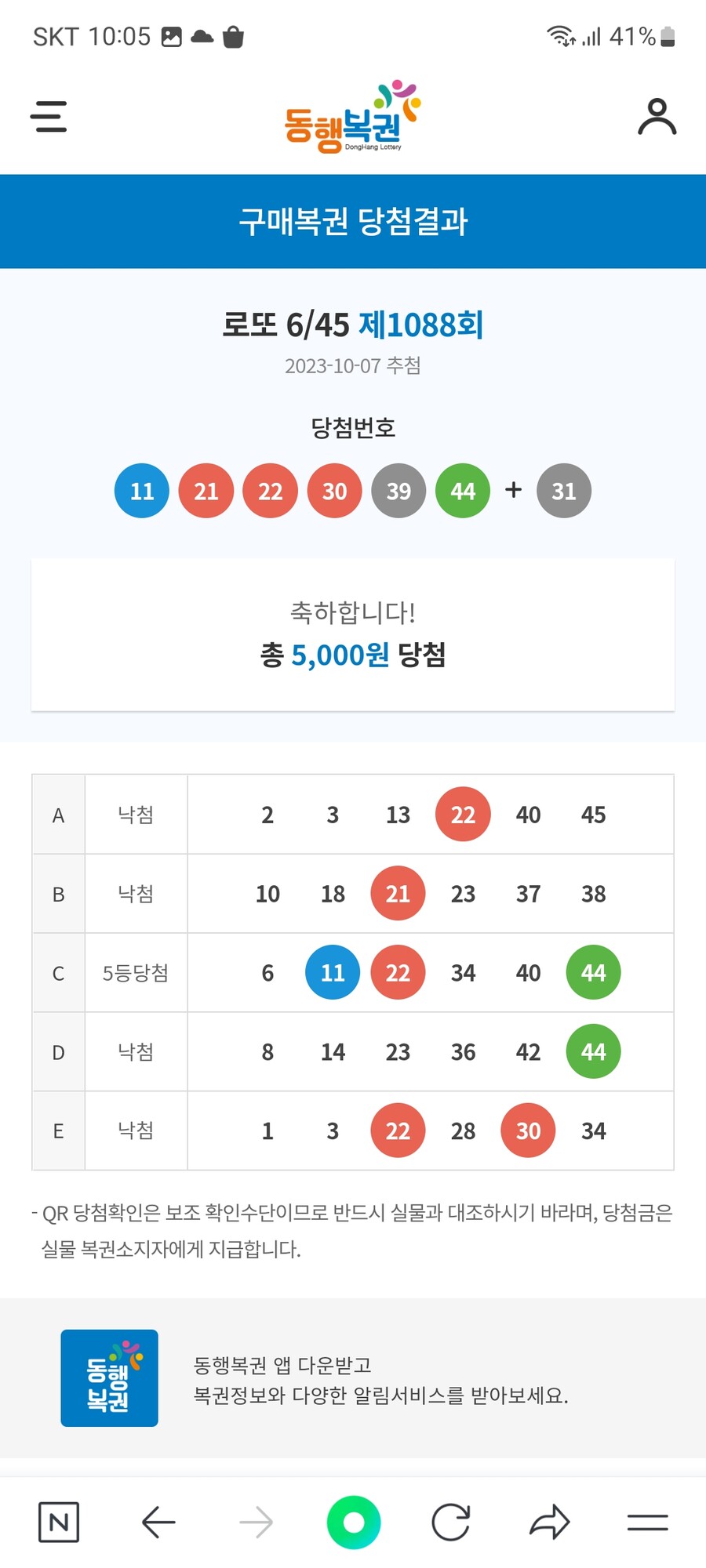Select the matched ball 44 in row C
This screenshot has height=1568, width=706.
point(593,972)
